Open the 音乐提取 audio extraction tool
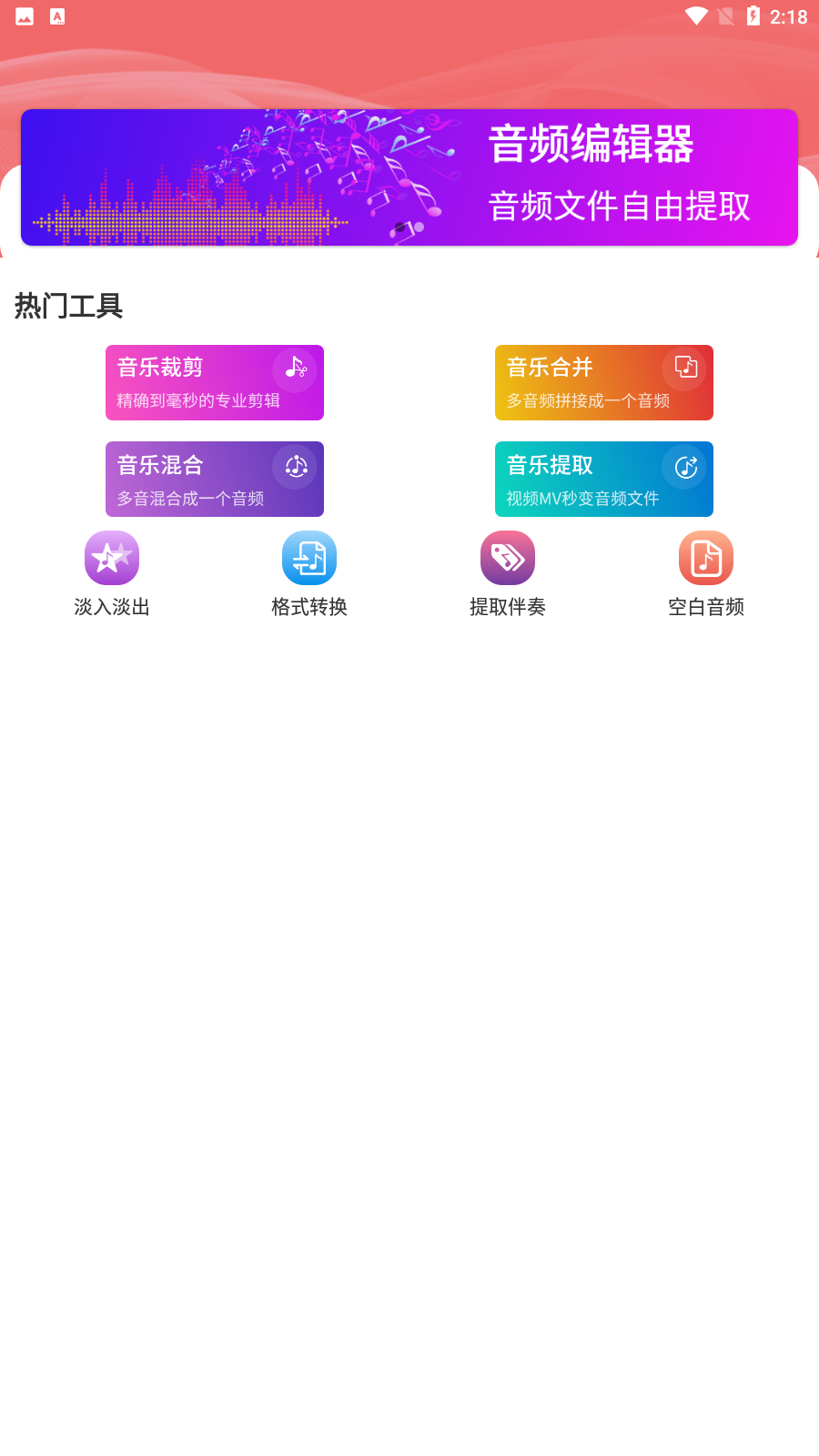This screenshot has width=819, height=1456. point(604,479)
